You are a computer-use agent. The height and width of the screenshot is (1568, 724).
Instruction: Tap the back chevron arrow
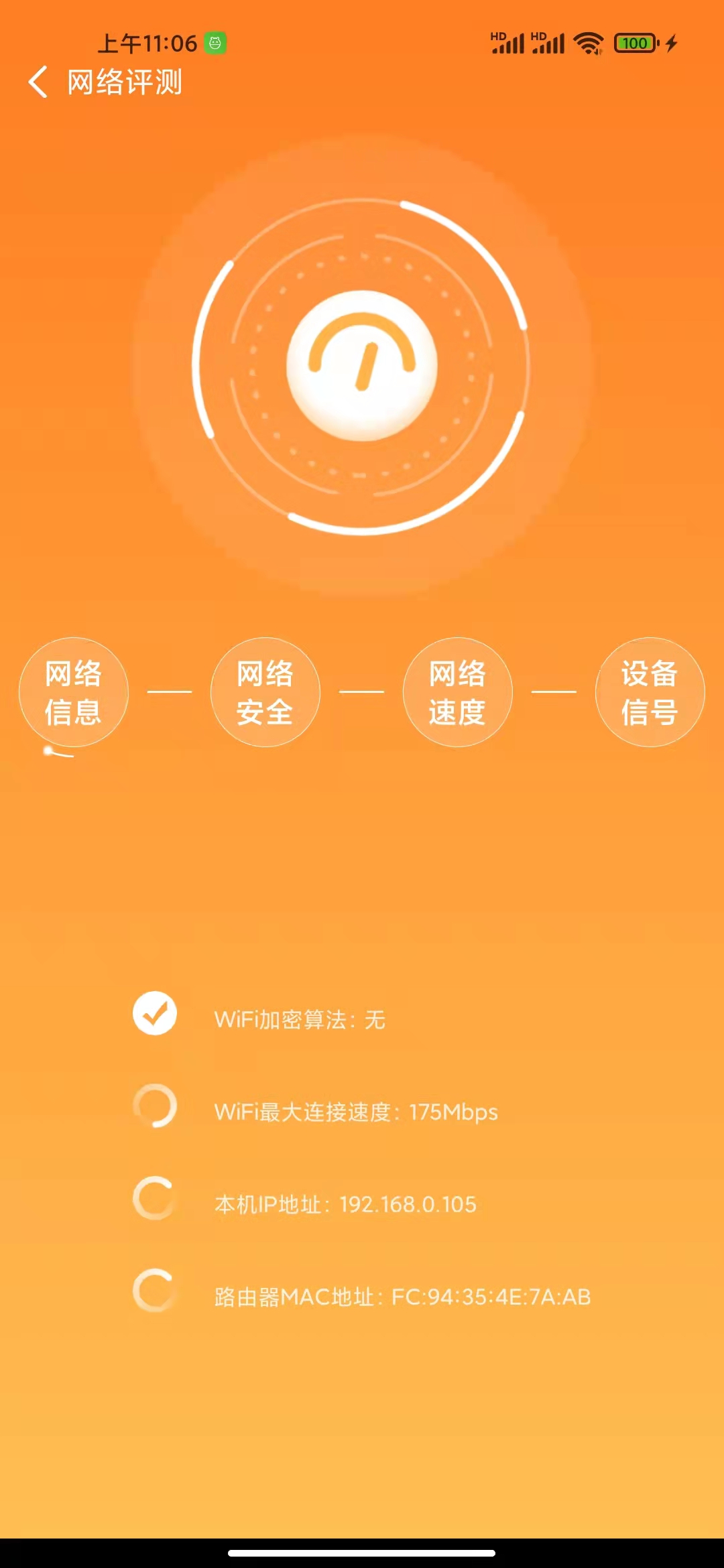pos(37,82)
